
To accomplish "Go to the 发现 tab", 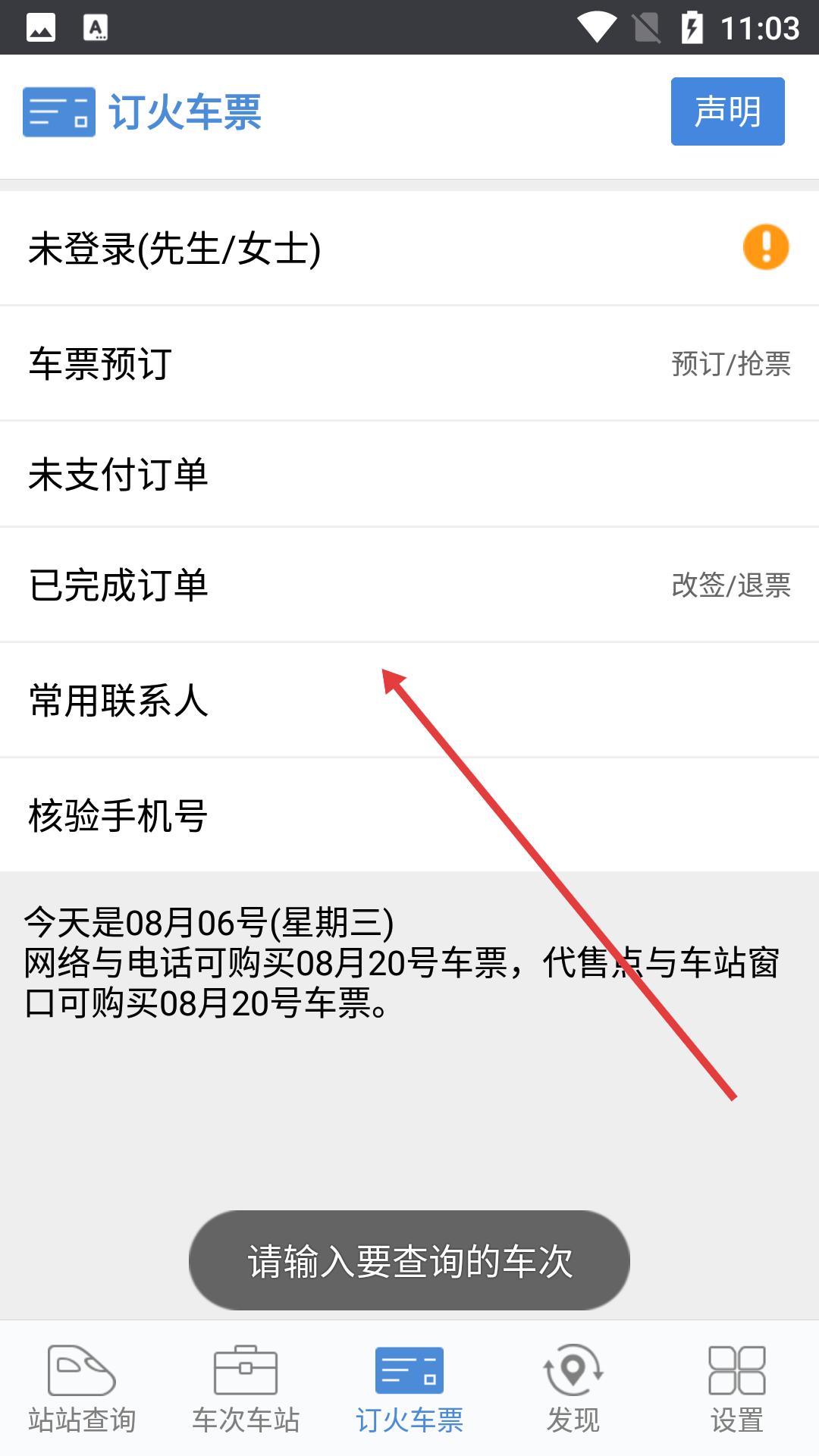I will point(573,1389).
